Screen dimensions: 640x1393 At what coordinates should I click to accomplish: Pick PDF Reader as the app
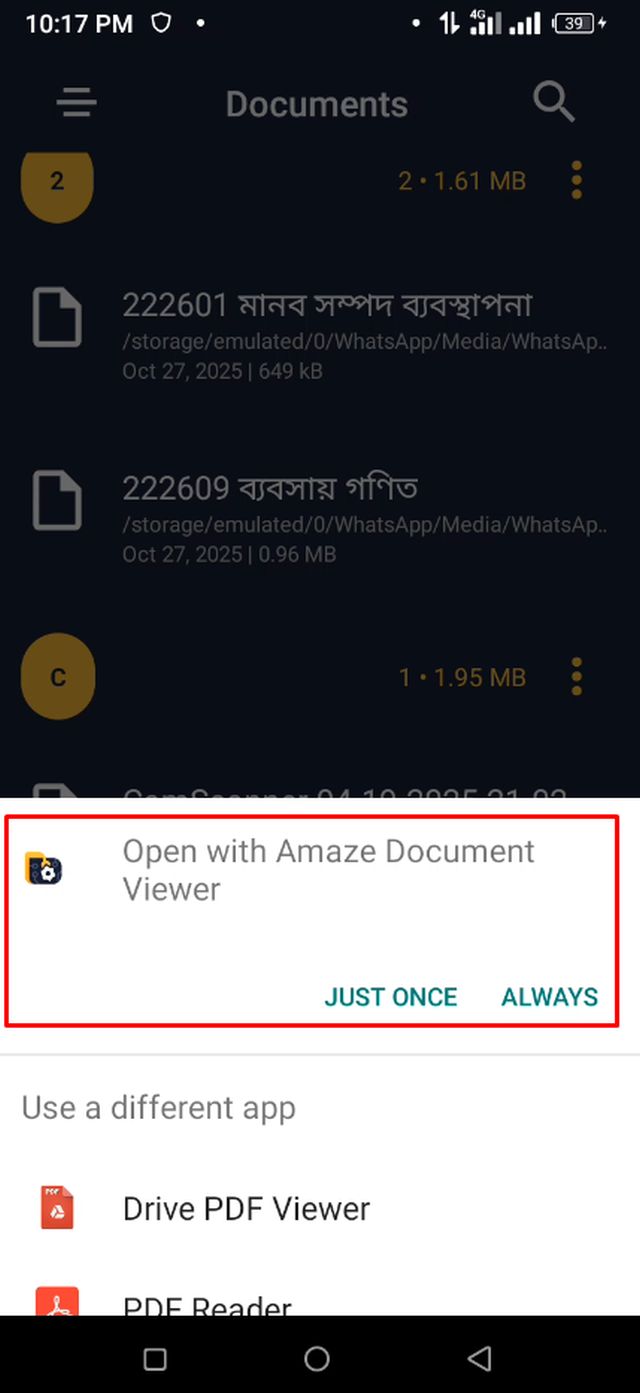pyautogui.click(x=207, y=1302)
